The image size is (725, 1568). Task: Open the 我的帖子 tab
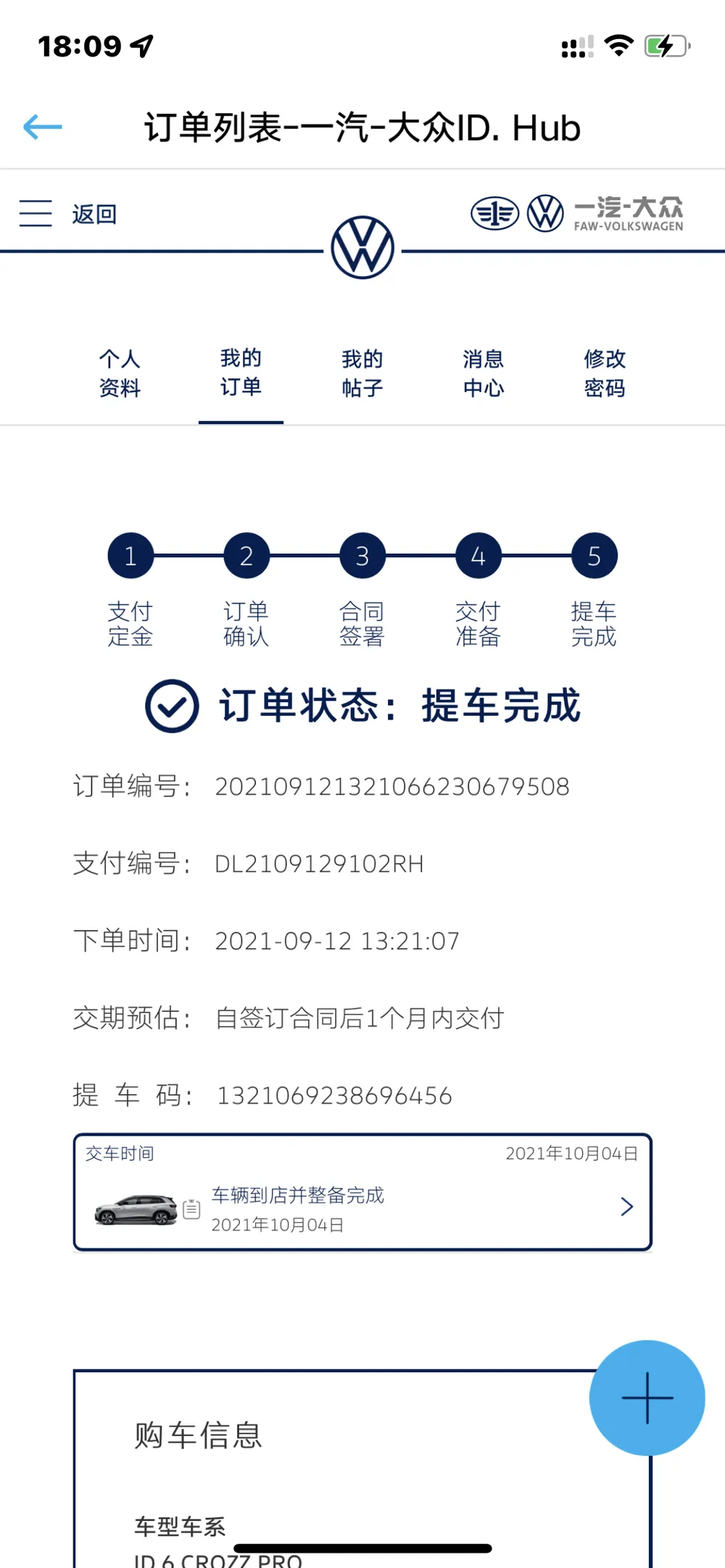(x=362, y=373)
